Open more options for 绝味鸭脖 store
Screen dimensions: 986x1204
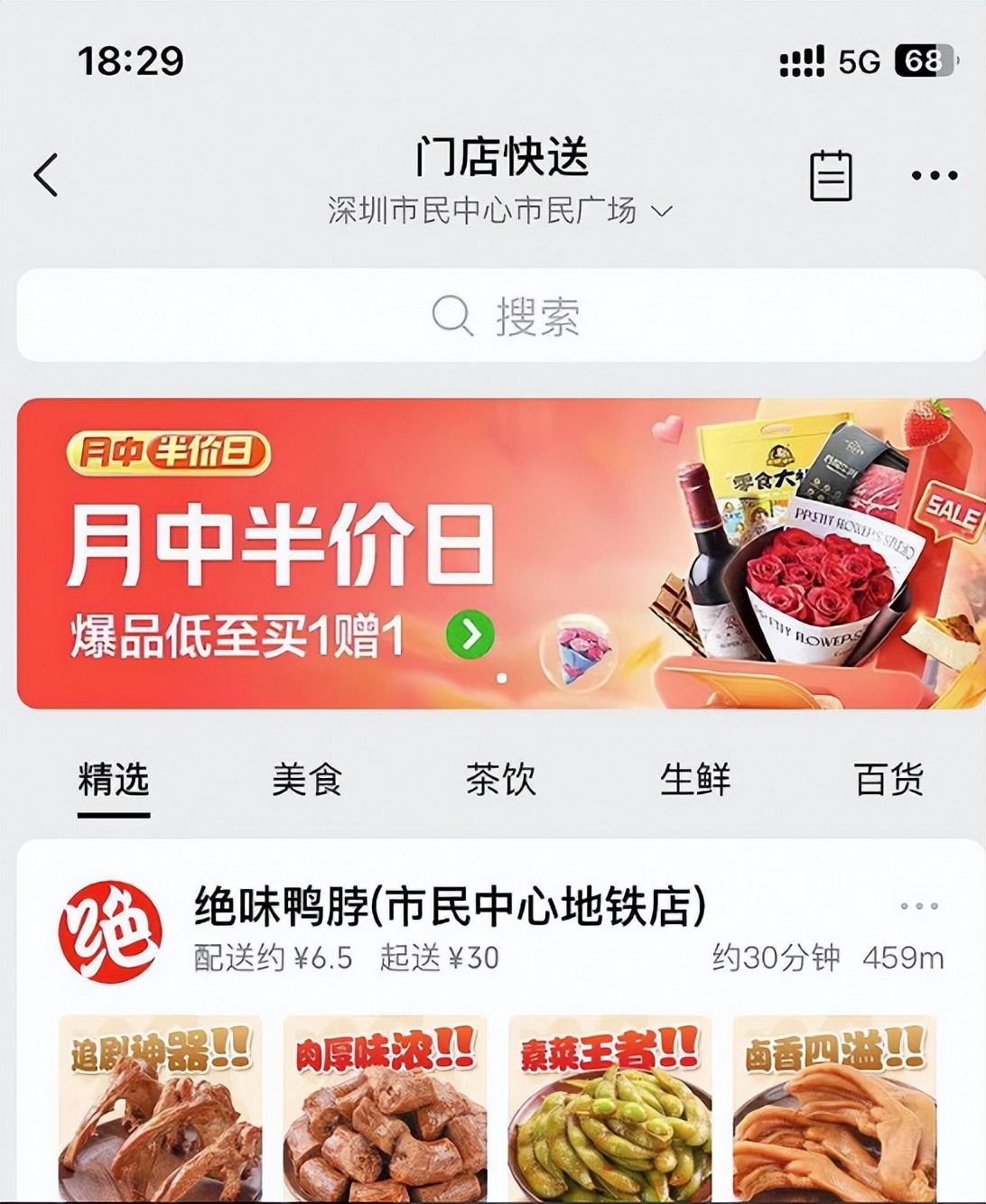918,906
